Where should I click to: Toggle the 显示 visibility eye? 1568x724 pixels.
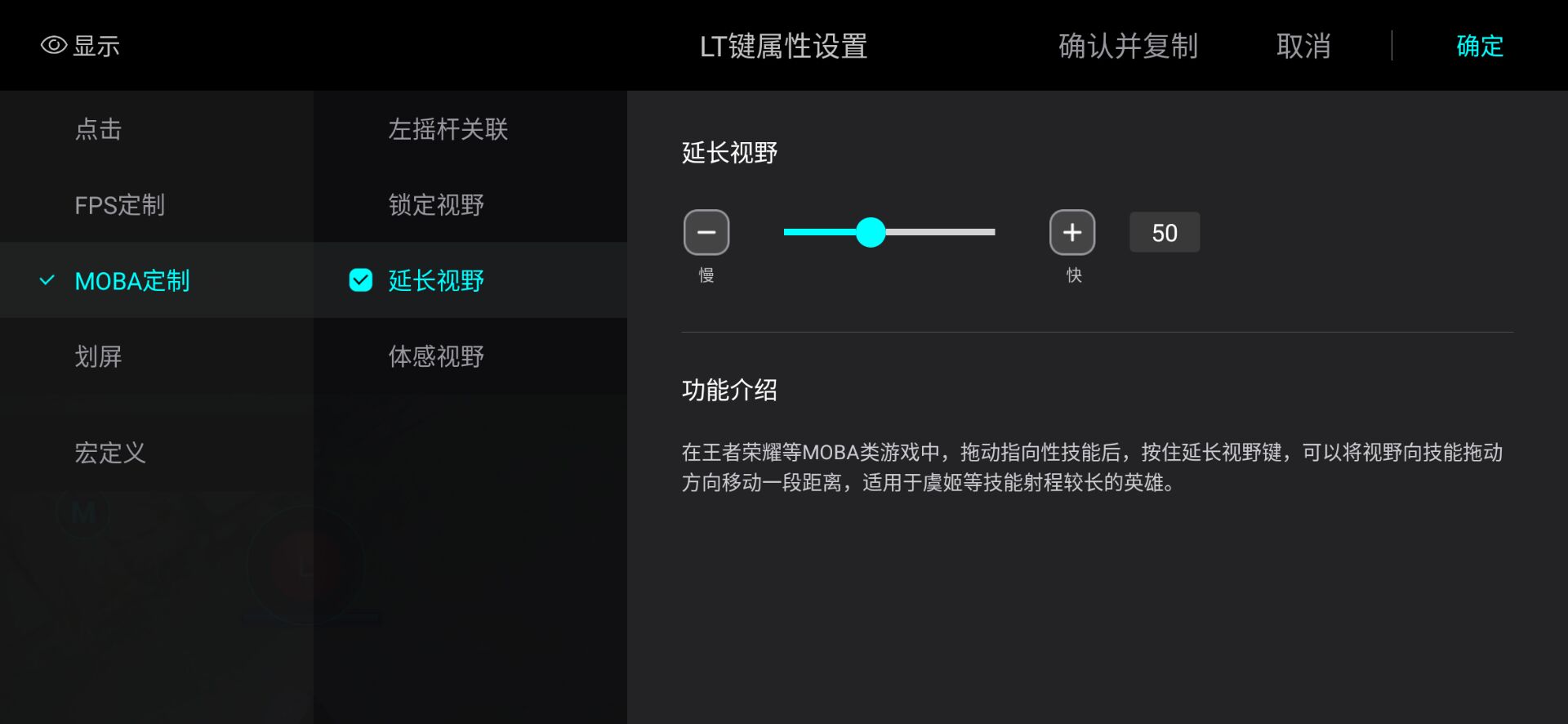(x=80, y=46)
